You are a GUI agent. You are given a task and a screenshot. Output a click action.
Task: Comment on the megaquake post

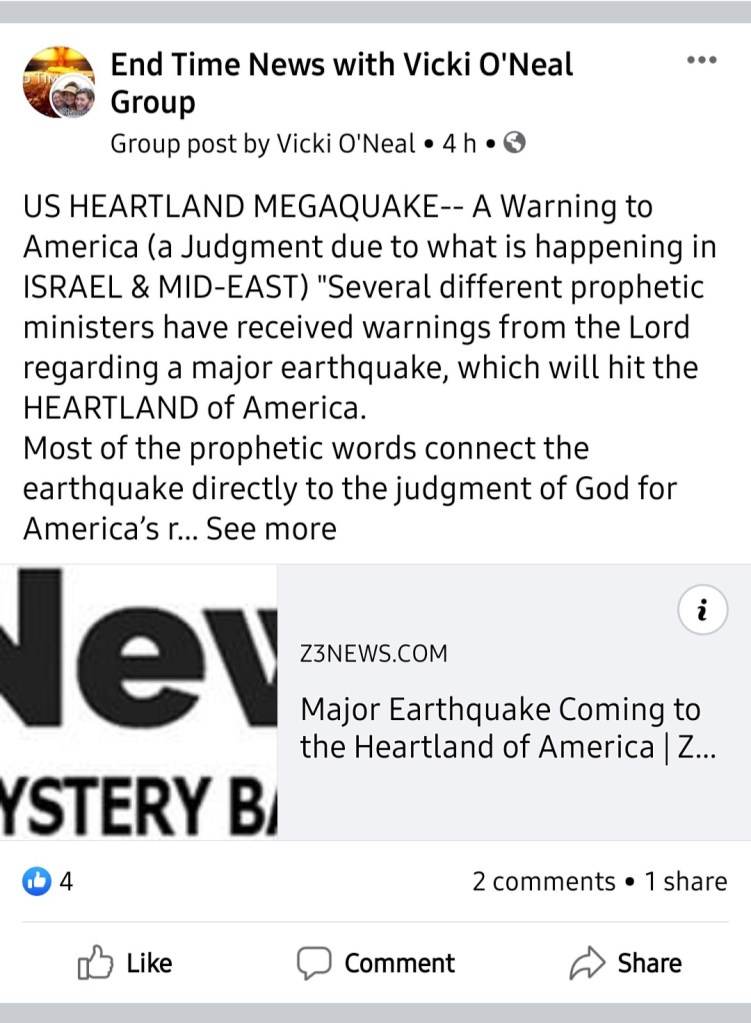click(375, 963)
